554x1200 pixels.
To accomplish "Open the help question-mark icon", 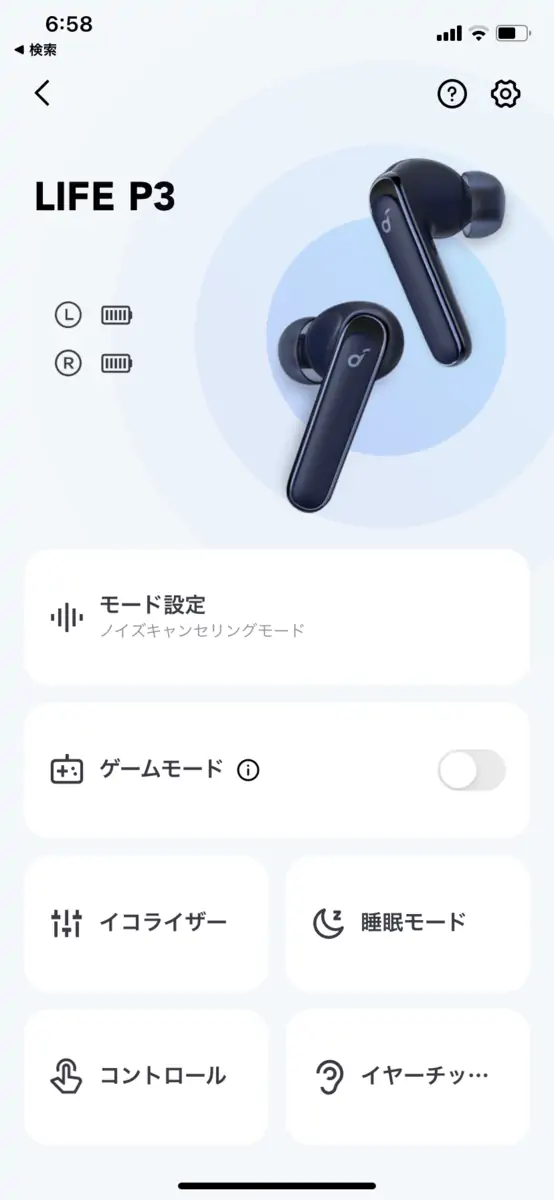I will 452,94.
